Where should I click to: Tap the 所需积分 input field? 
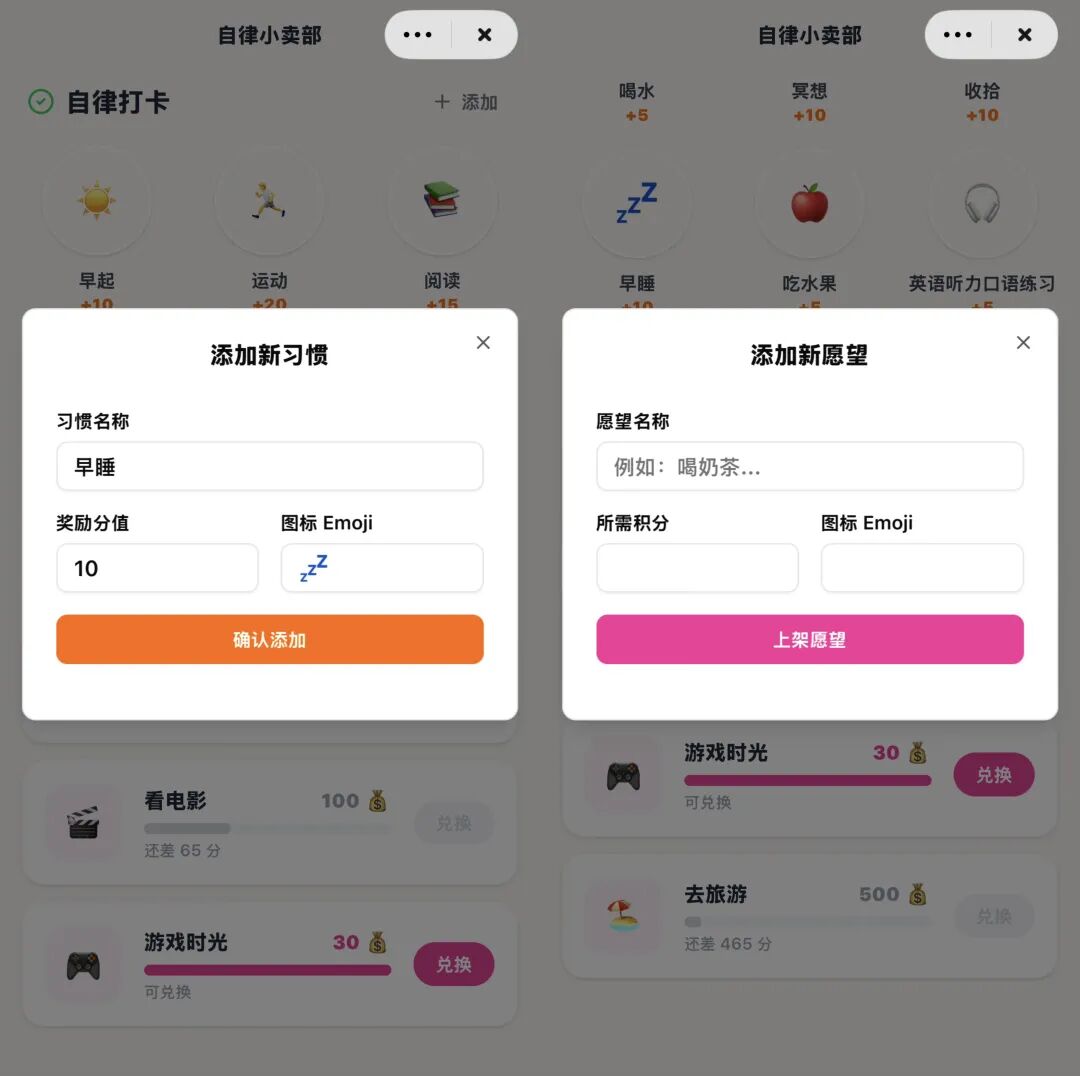click(x=697, y=568)
